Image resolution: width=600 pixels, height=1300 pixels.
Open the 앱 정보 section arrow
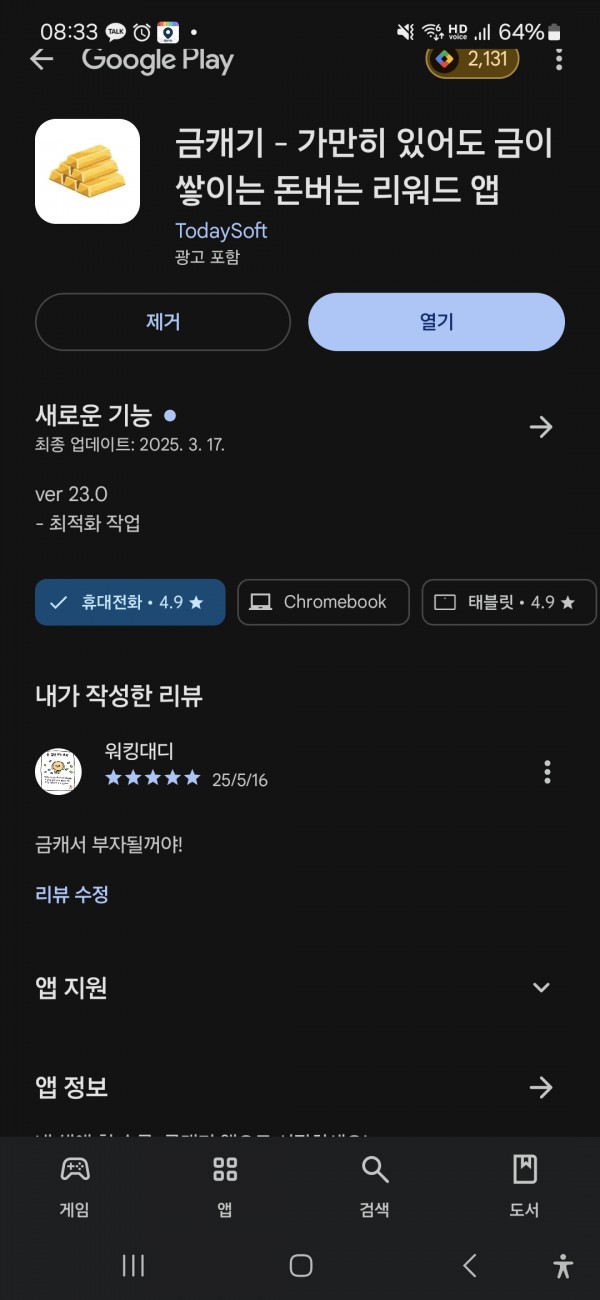point(541,1087)
